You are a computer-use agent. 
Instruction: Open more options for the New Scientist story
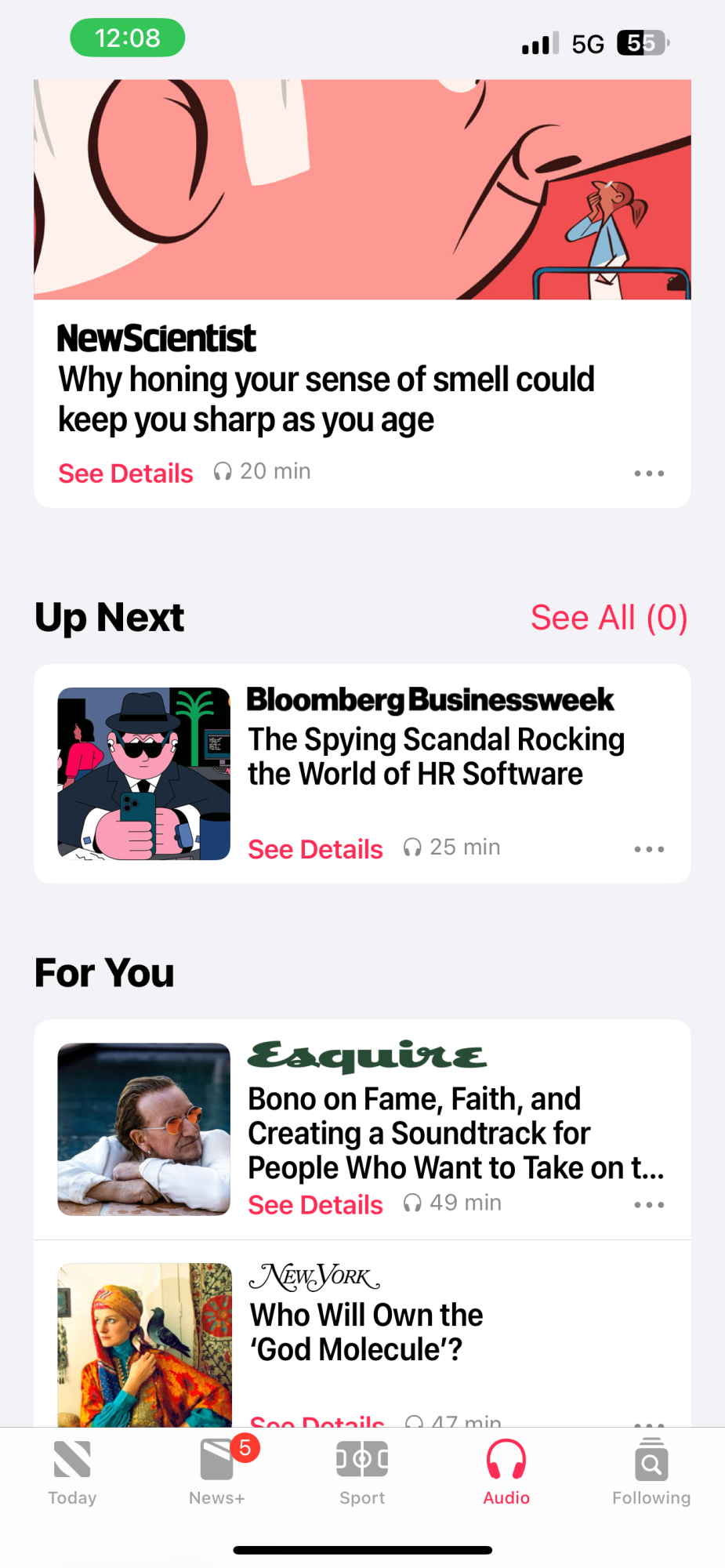[649, 474]
